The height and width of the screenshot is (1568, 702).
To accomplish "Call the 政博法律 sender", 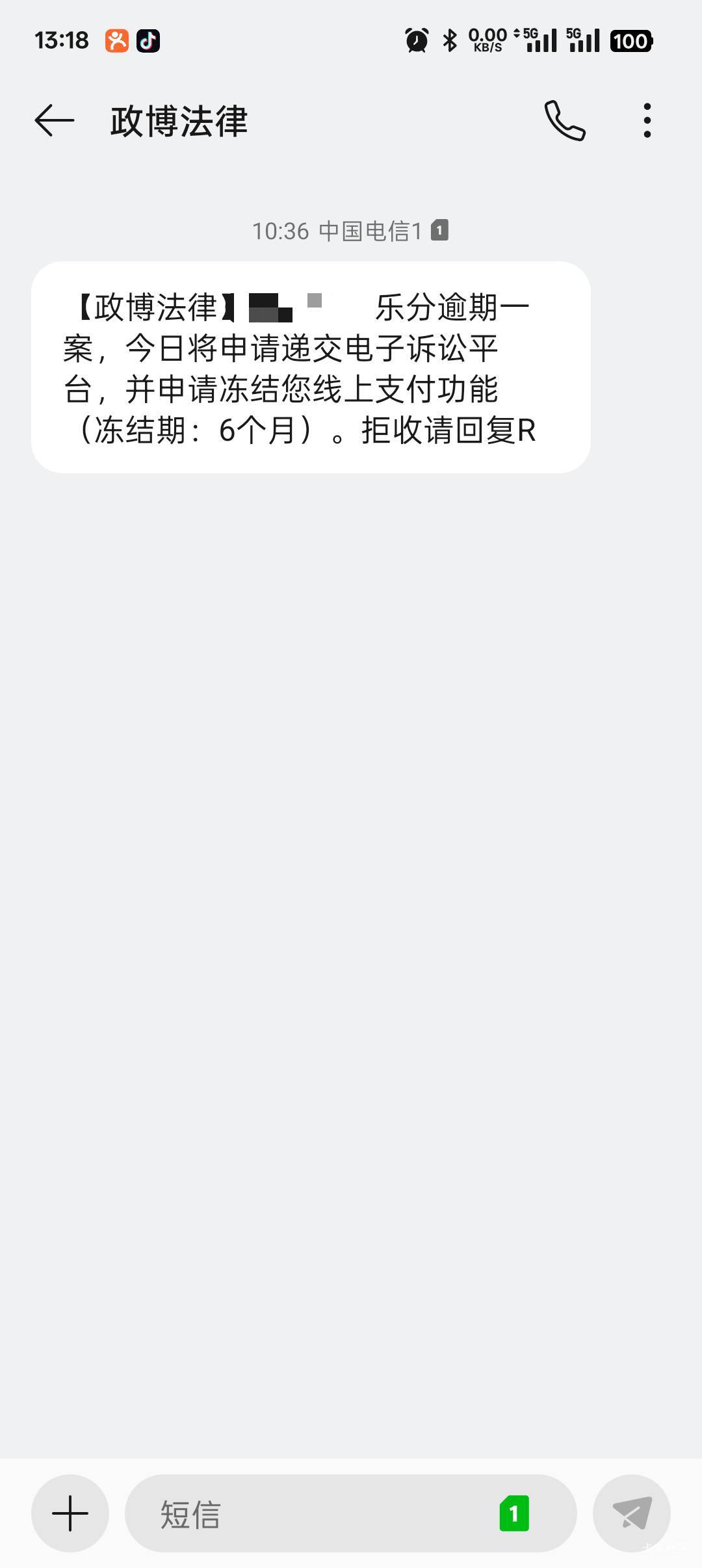I will tap(564, 121).
